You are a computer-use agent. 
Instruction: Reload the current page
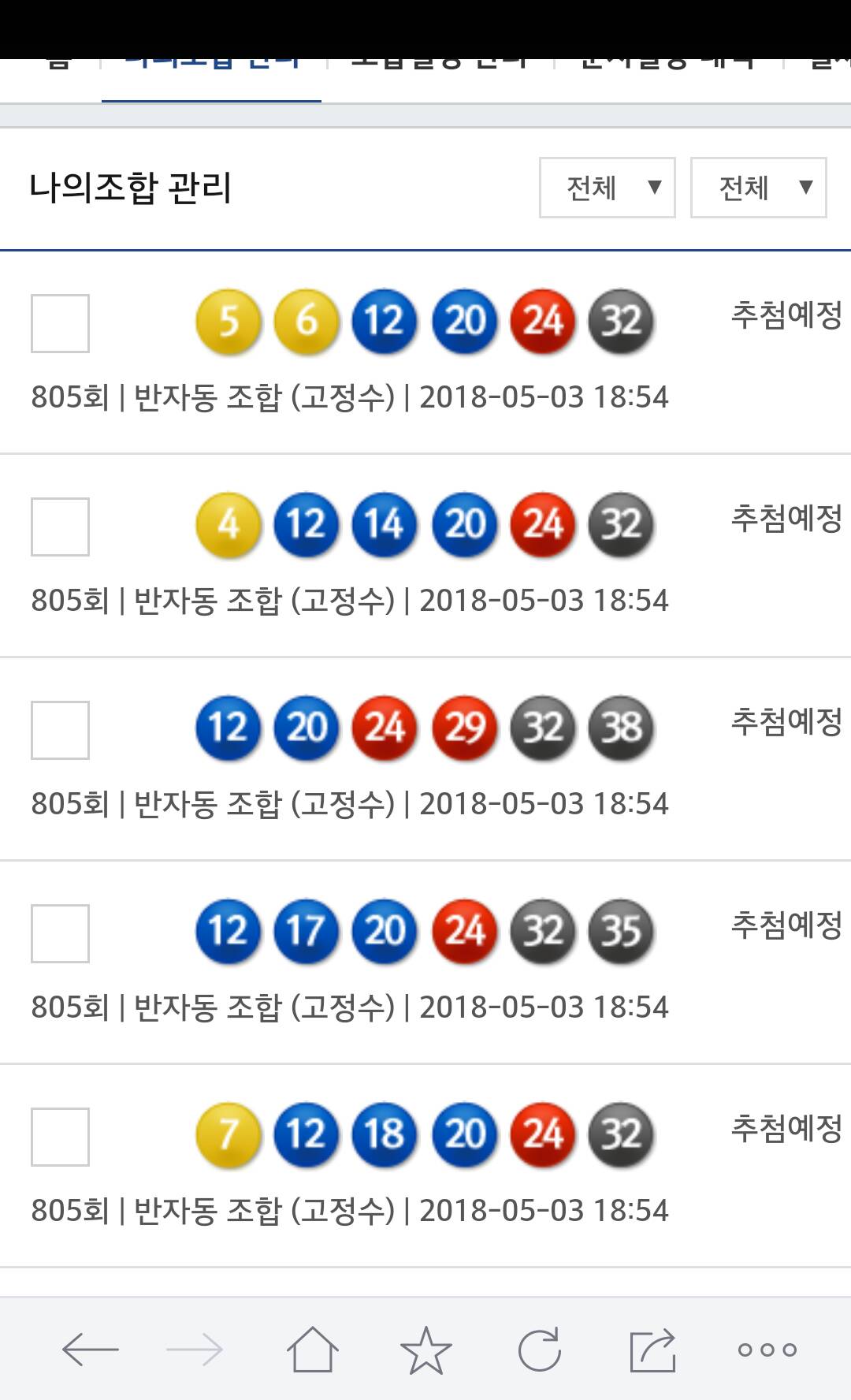click(540, 1350)
